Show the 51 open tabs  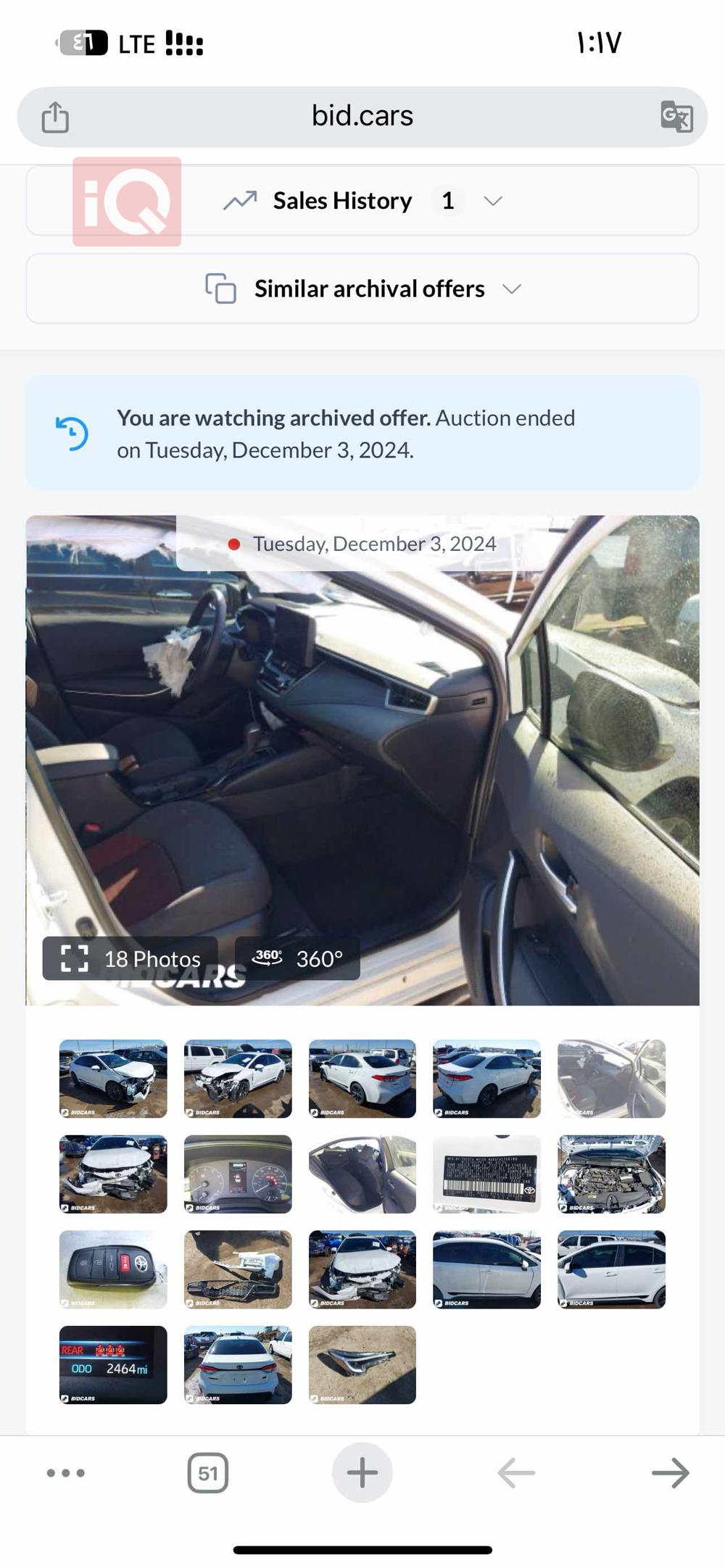(x=208, y=1472)
